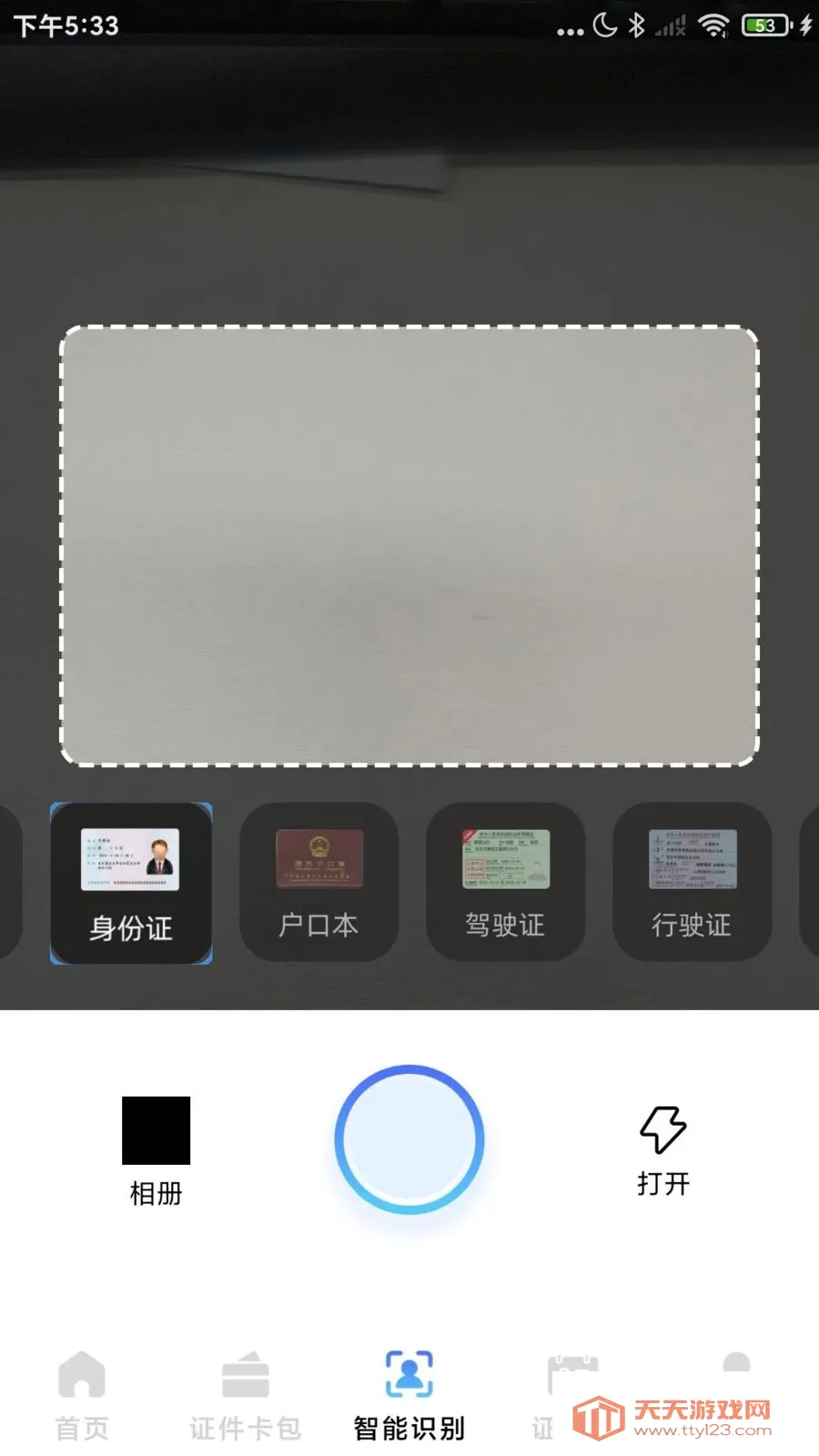This screenshot has width=819, height=1456.
Task: Switch to the 智能识别 tab
Action: 408,1392
